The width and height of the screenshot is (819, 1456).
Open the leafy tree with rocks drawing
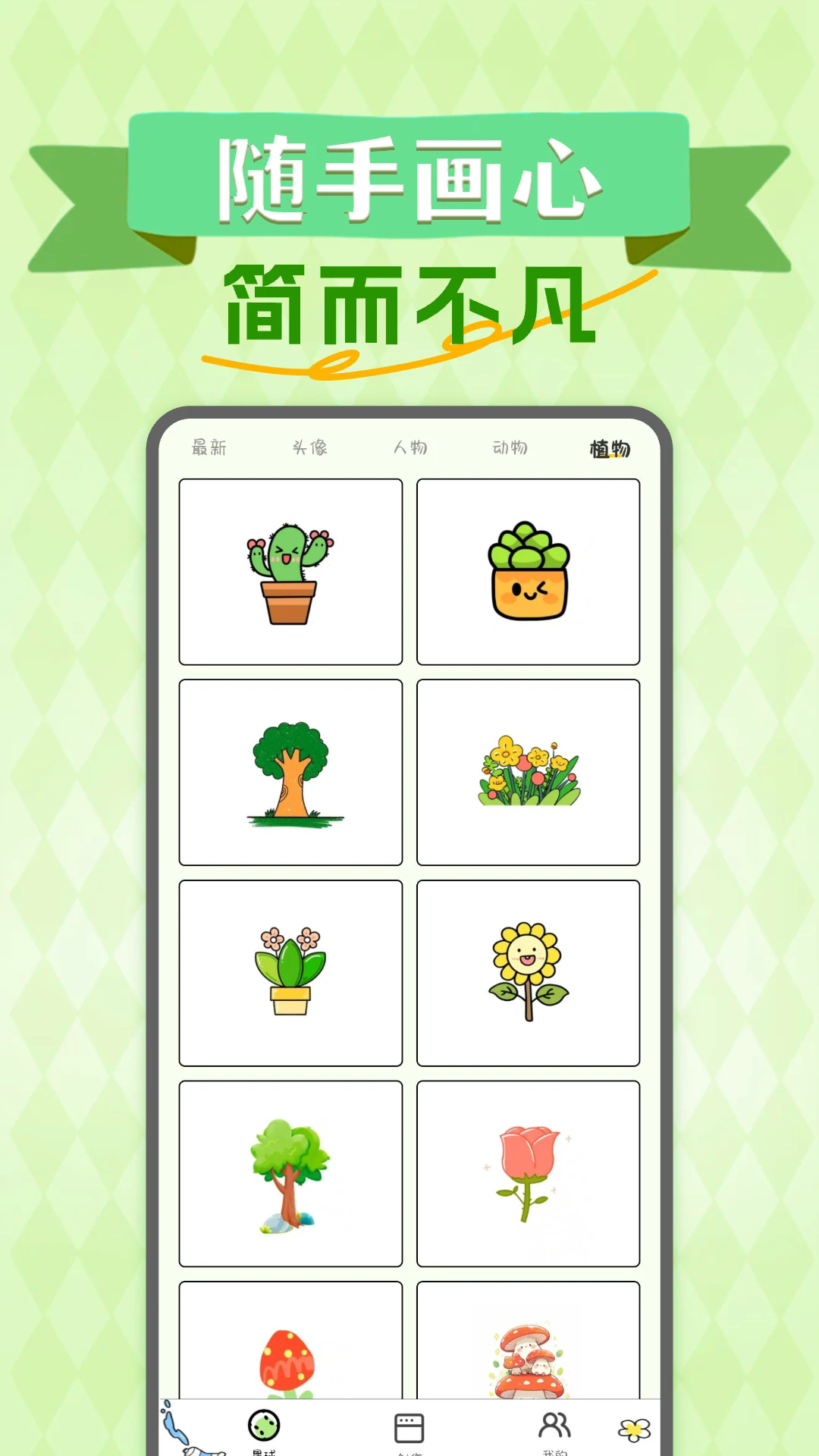[290, 1174]
